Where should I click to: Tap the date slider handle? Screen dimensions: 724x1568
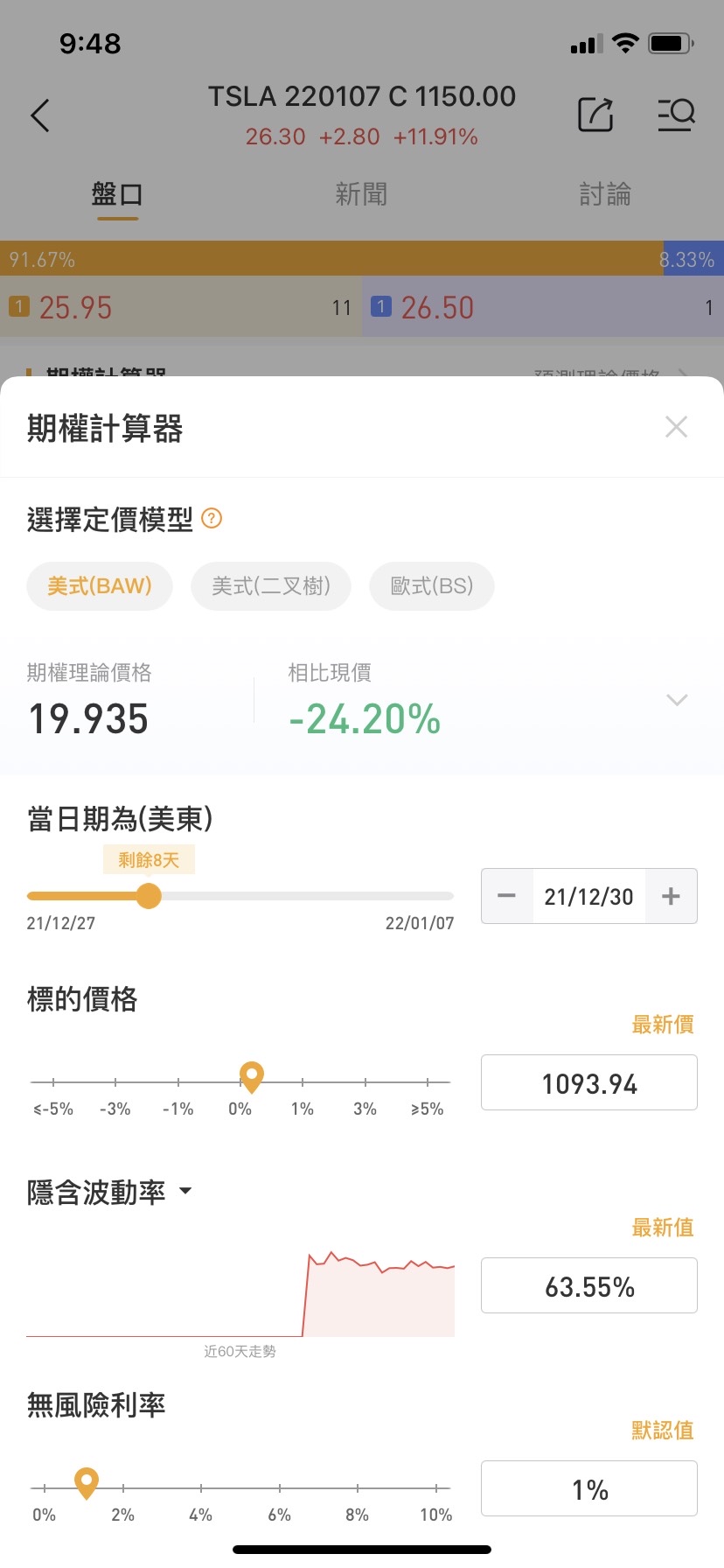click(150, 896)
